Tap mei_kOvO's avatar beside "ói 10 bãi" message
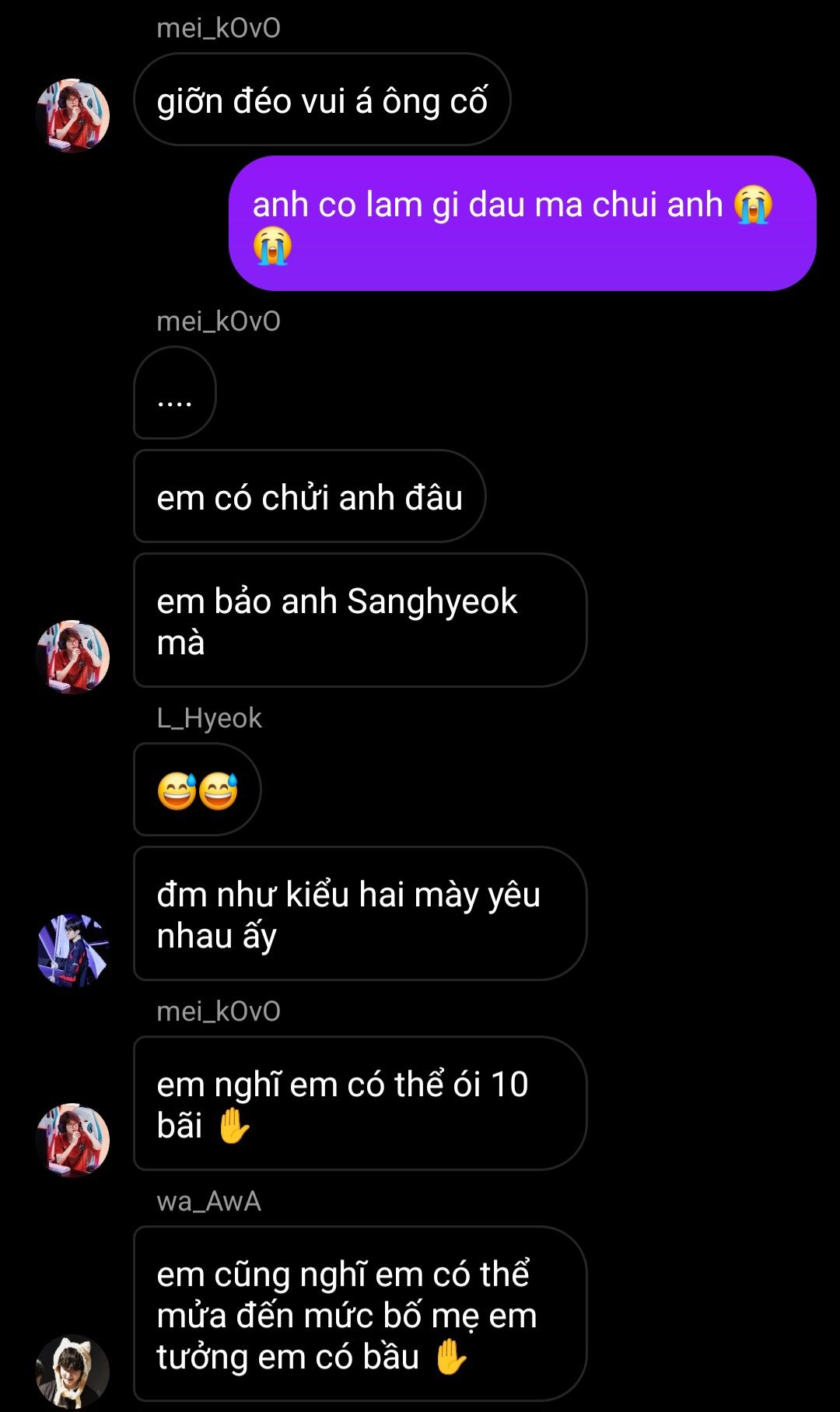Image resolution: width=840 pixels, height=1412 pixels. click(72, 1140)
